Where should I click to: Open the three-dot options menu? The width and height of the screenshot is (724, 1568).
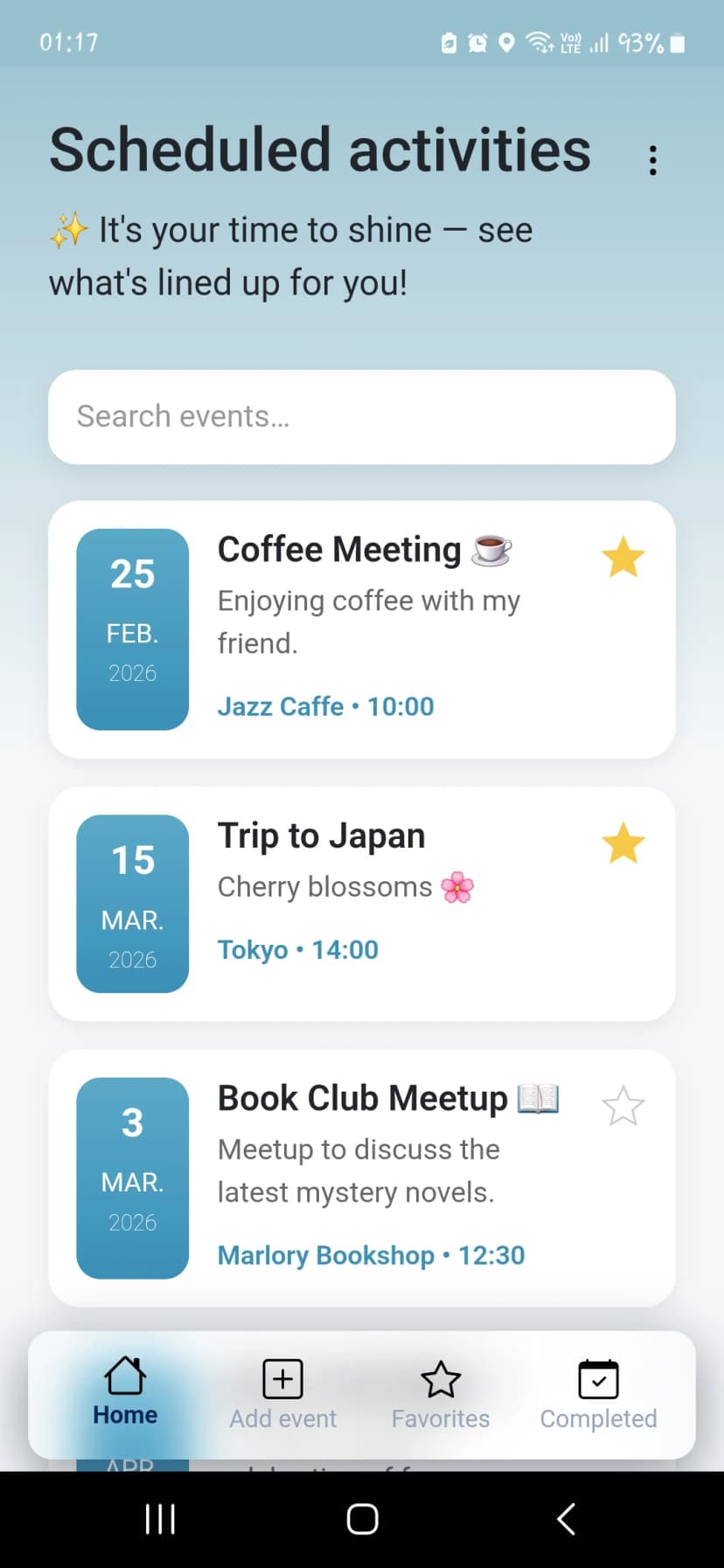point(652,158)
